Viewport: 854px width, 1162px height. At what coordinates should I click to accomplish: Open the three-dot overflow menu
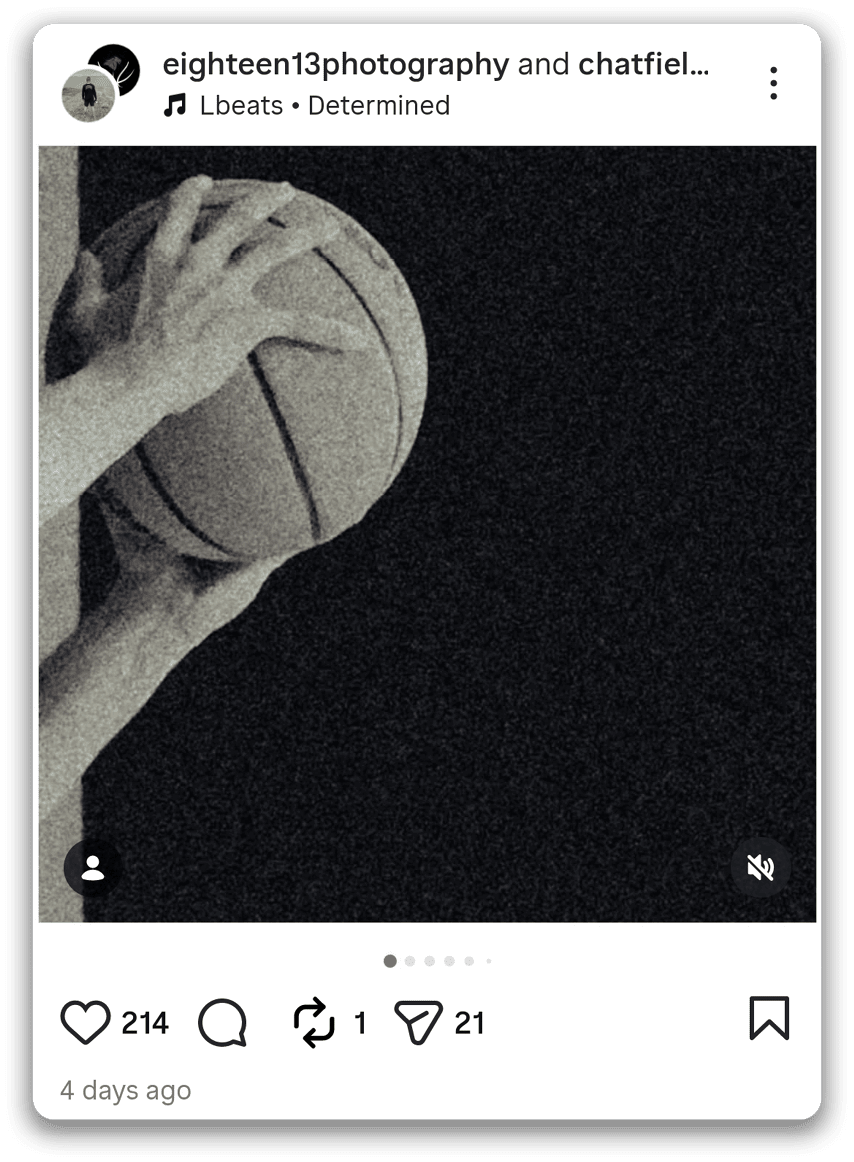click(x=773, y=83)
